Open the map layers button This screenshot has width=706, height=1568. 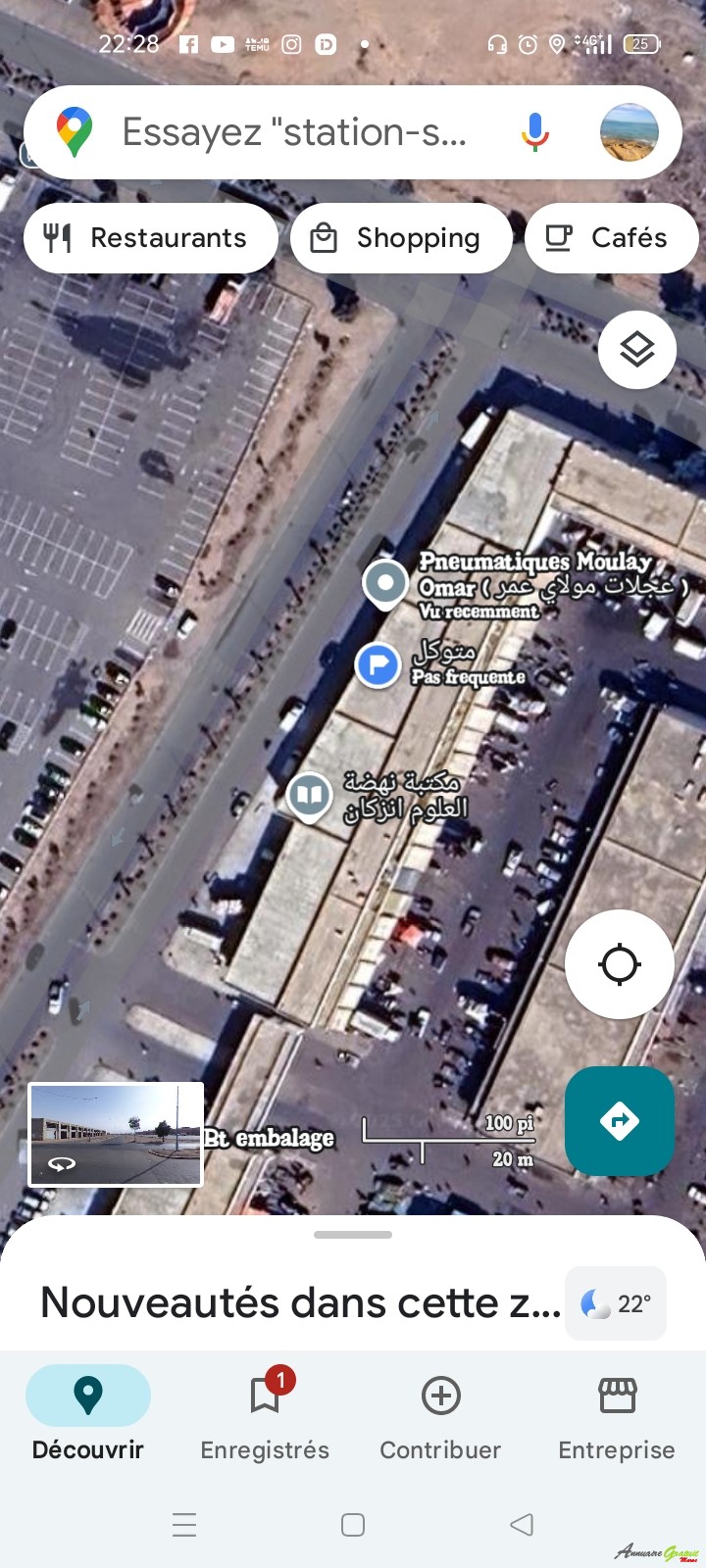[637, 350]
